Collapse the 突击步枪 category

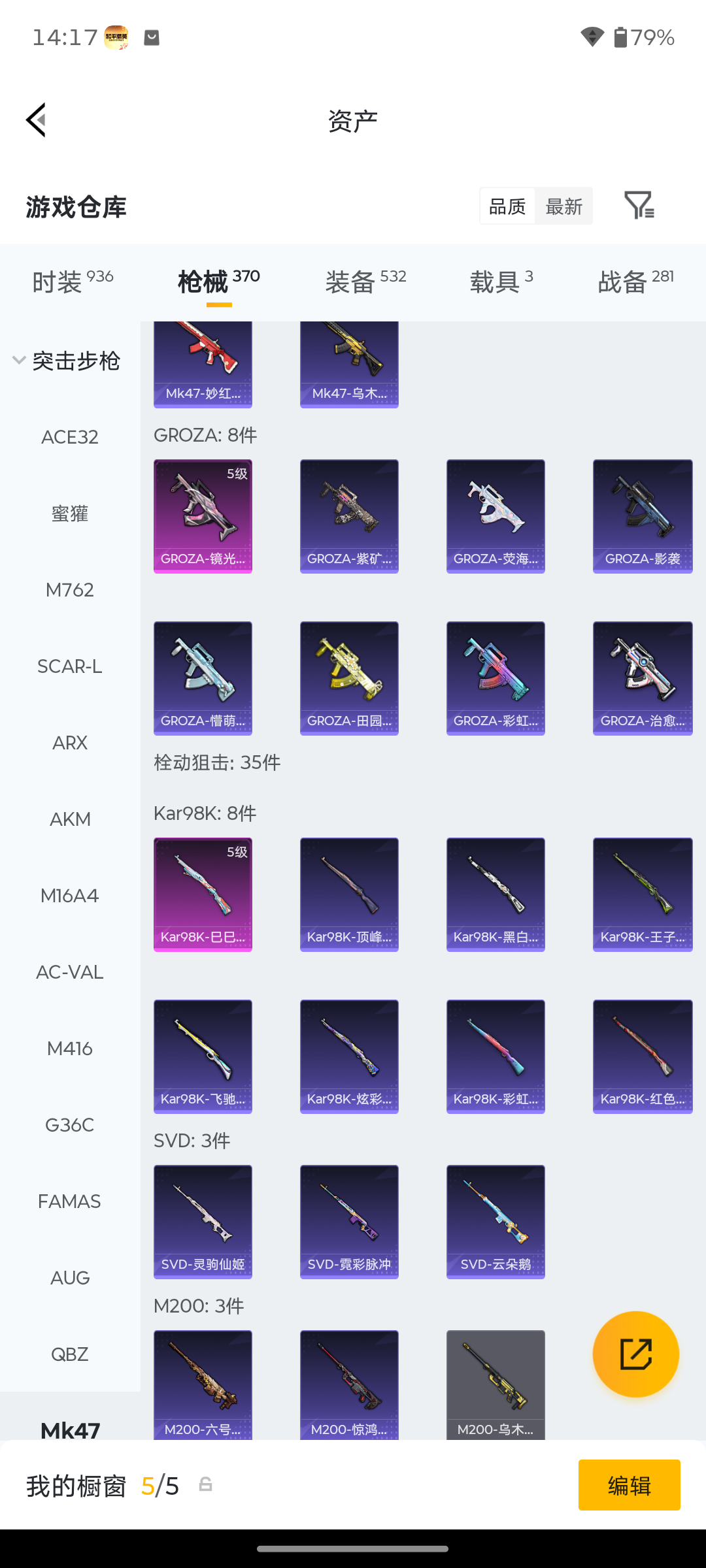[x=66, y=361]
